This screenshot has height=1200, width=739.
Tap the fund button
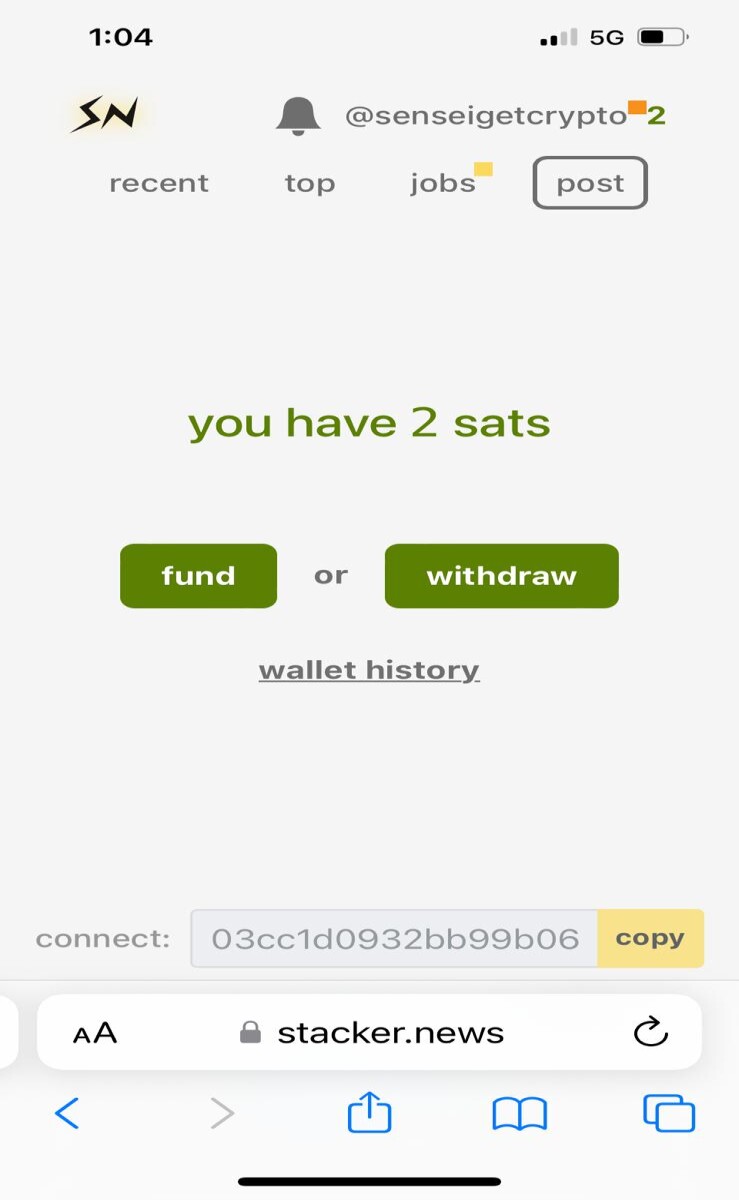tap(198, 576)
